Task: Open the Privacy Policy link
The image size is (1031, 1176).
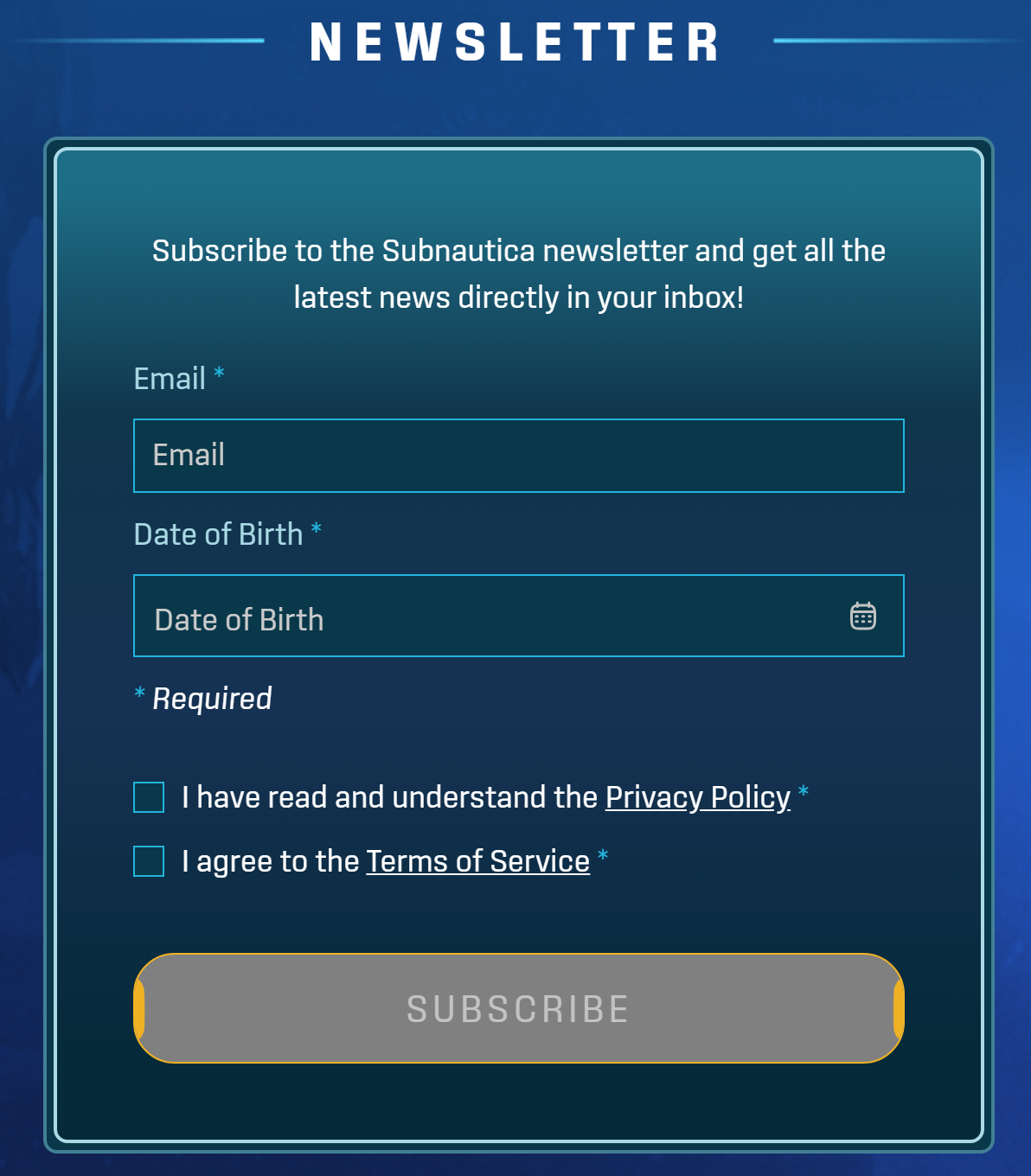Action: point(697,797)
